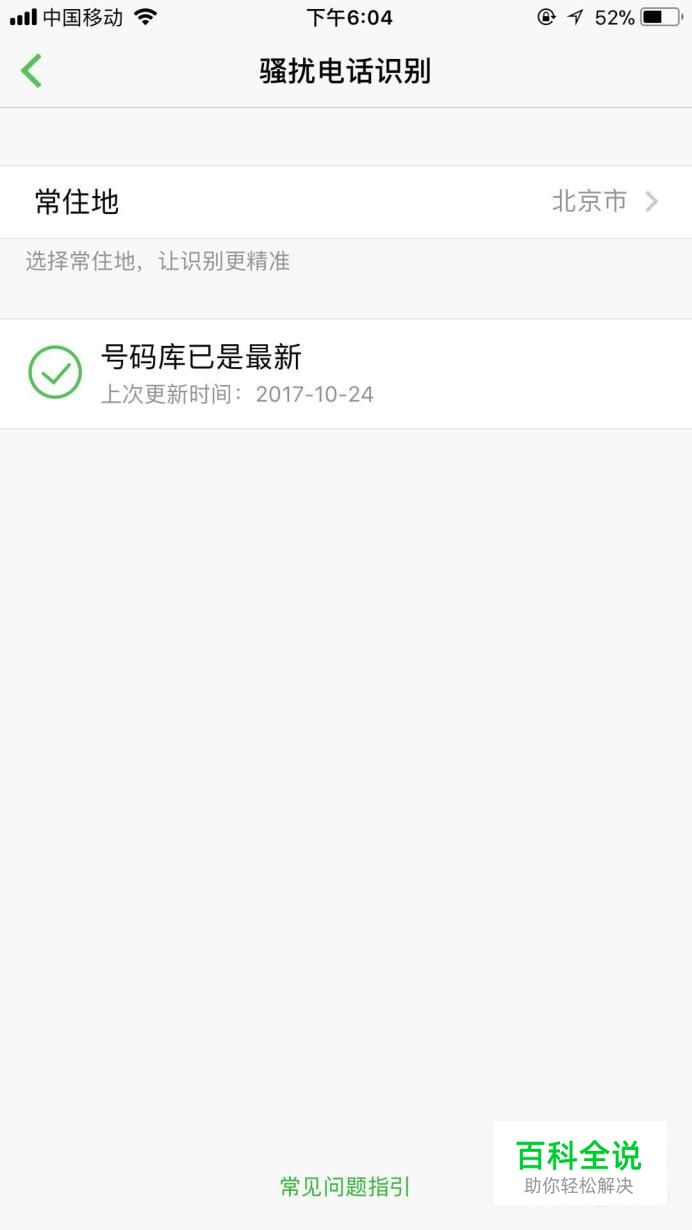The image size is (692, 1230).
Task: Tap the 号码库已是最新 update row
Action: (x=346, y=374)
